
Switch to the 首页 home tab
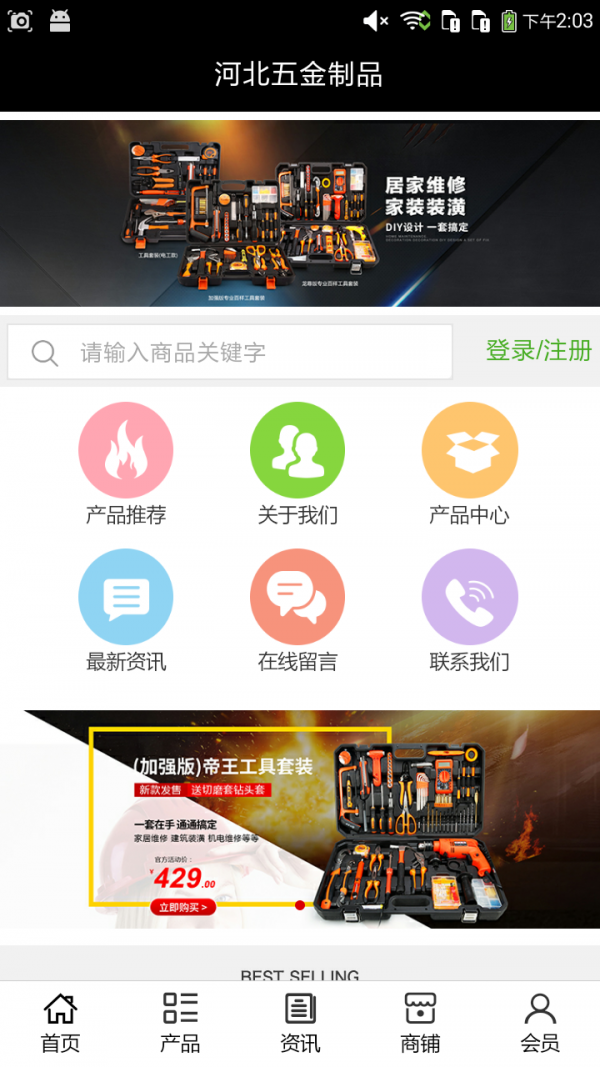pyautogui.click(x=60, y=1023)
